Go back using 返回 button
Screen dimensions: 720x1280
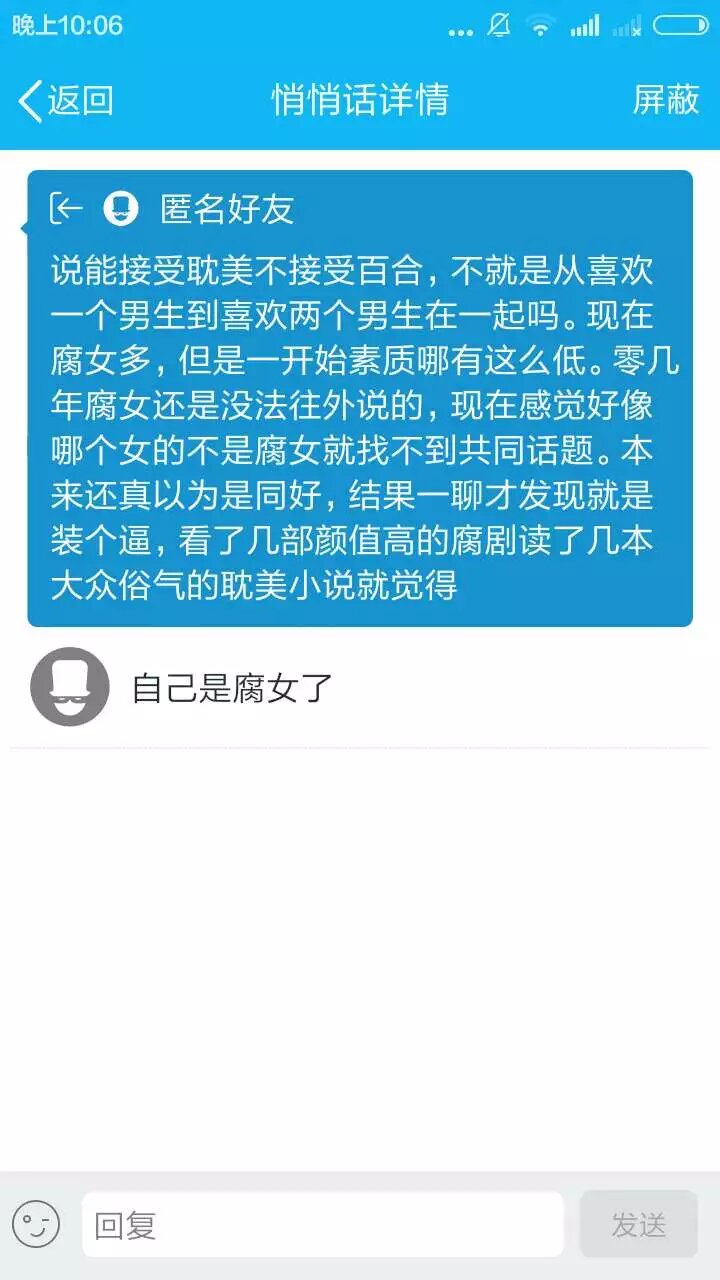point(65,101)
